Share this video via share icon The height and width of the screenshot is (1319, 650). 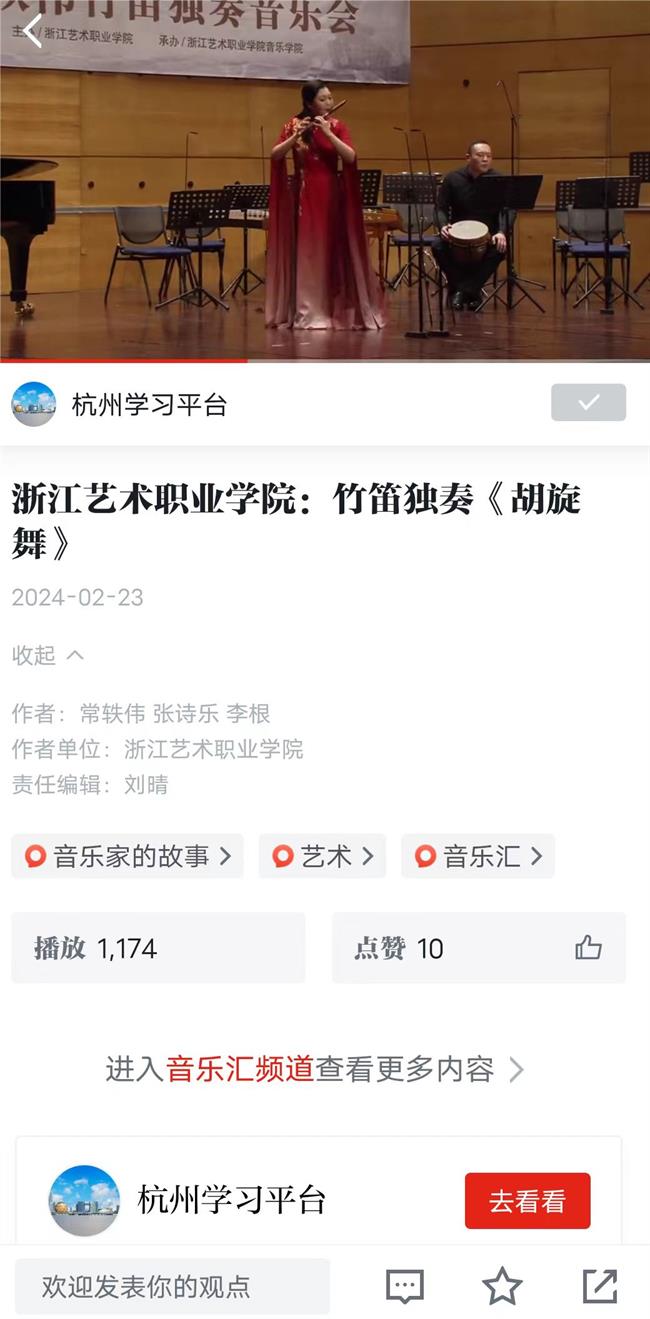[599, 1286]
